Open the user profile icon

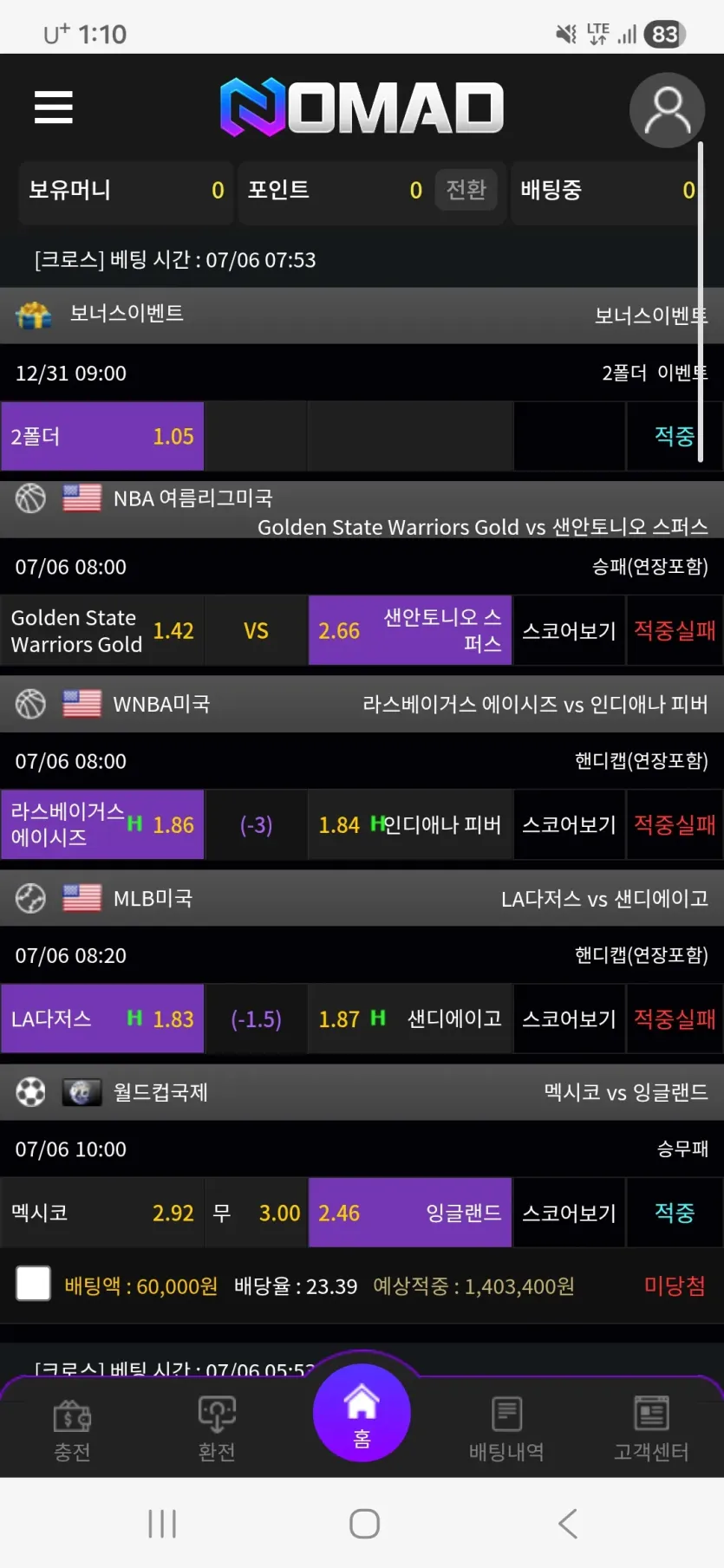tap(667, 110)
